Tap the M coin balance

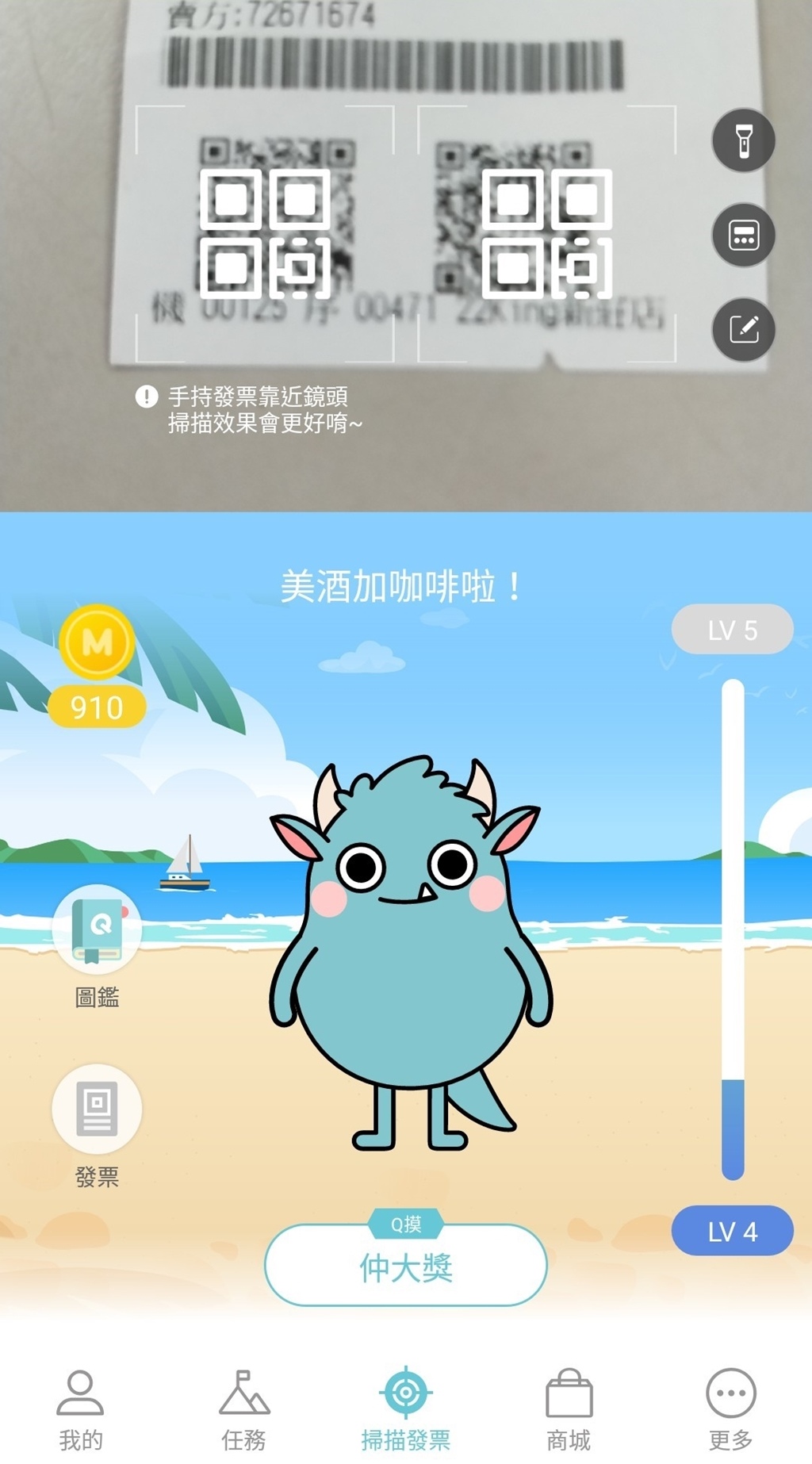97,666
